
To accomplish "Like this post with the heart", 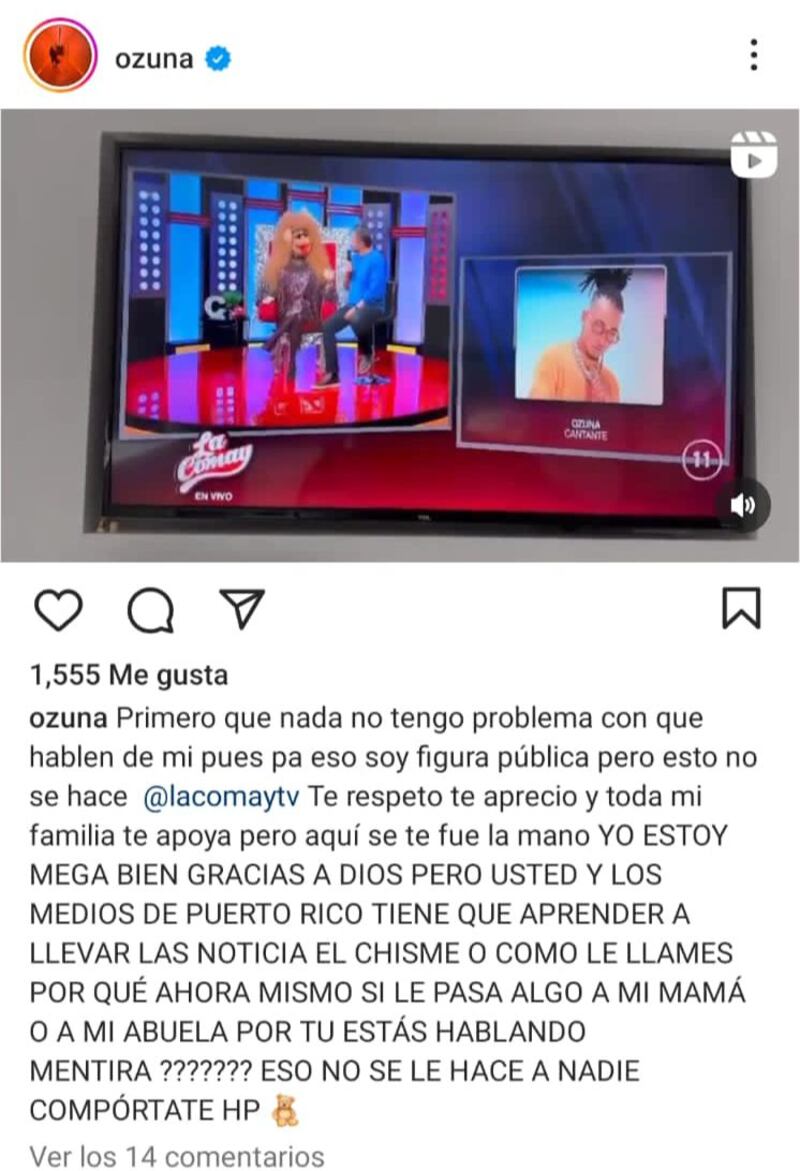I will (57, 609).
